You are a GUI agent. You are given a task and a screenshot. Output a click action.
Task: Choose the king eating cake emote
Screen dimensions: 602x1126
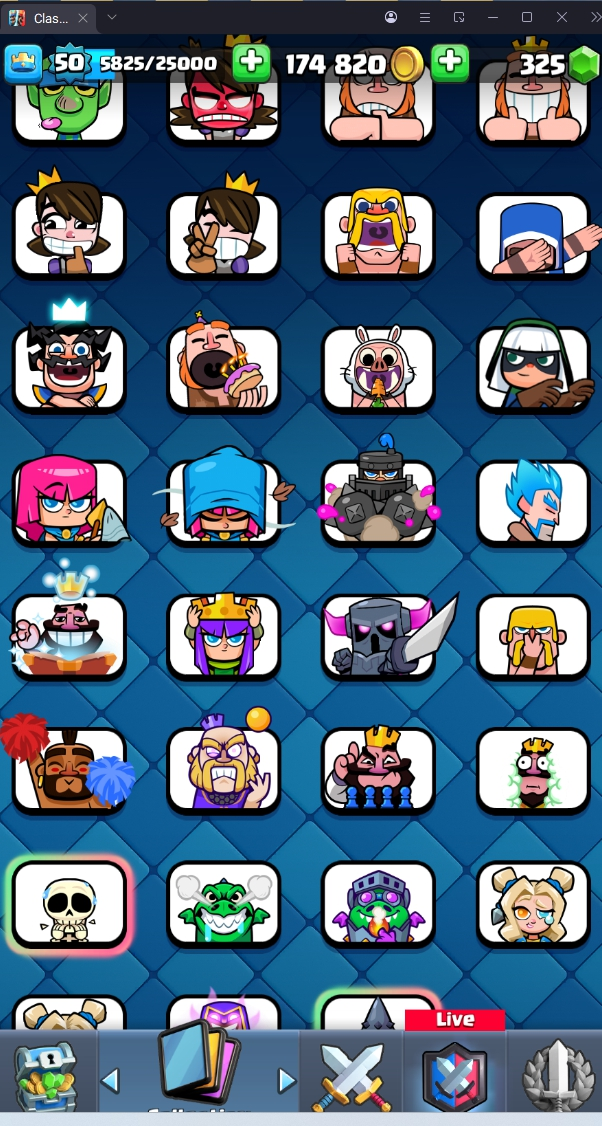pyautogui.click(x=224, y=368)
